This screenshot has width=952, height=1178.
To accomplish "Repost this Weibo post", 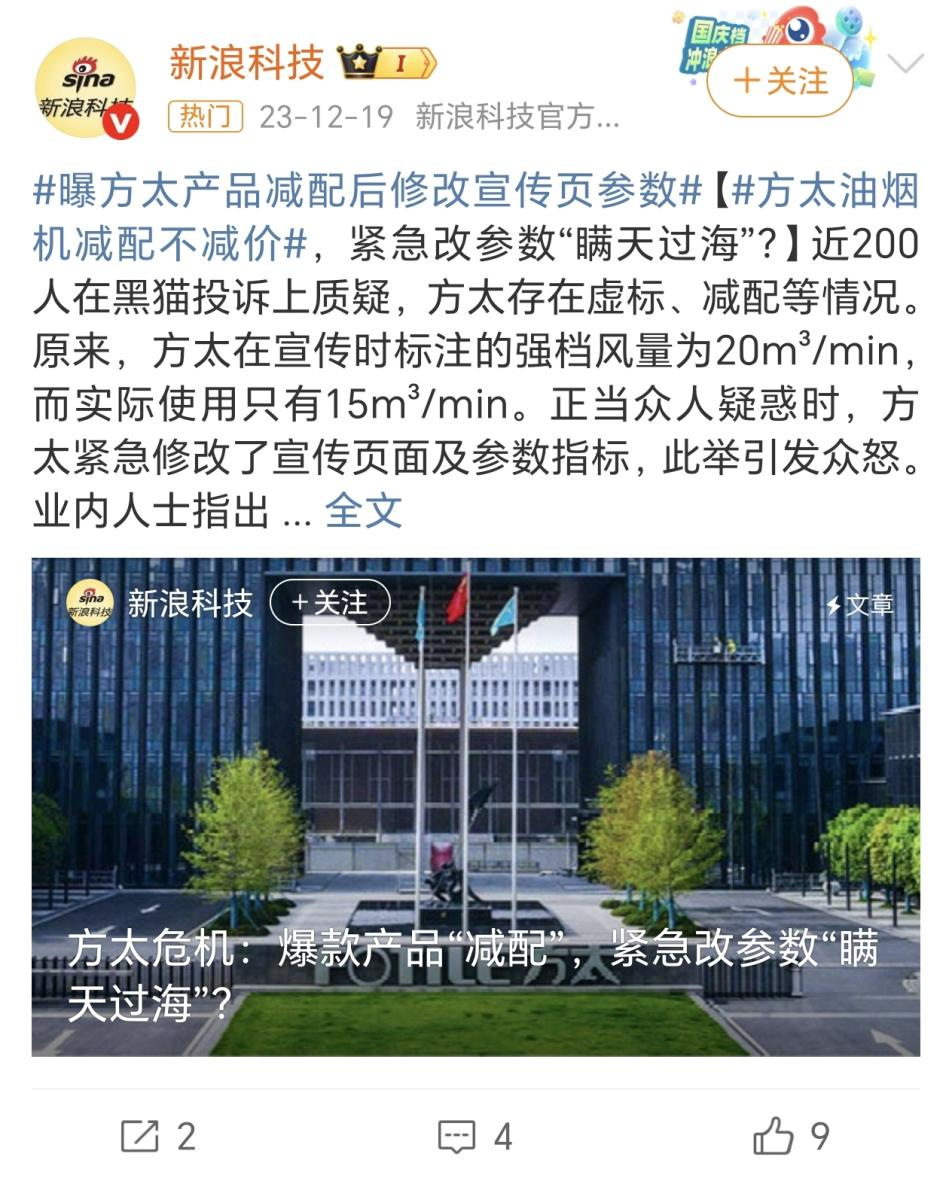I will coord(158,1136).
